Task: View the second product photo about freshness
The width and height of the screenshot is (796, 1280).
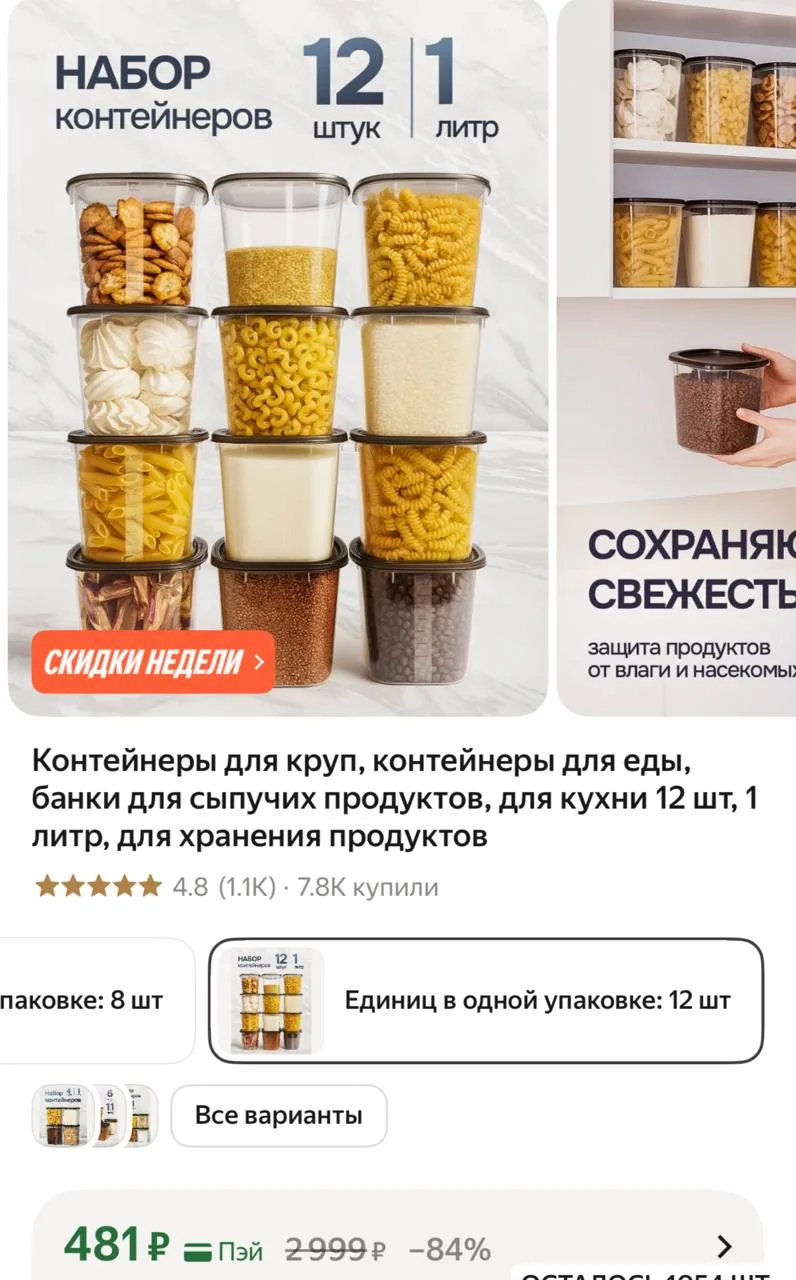Action: click(677, 357)
